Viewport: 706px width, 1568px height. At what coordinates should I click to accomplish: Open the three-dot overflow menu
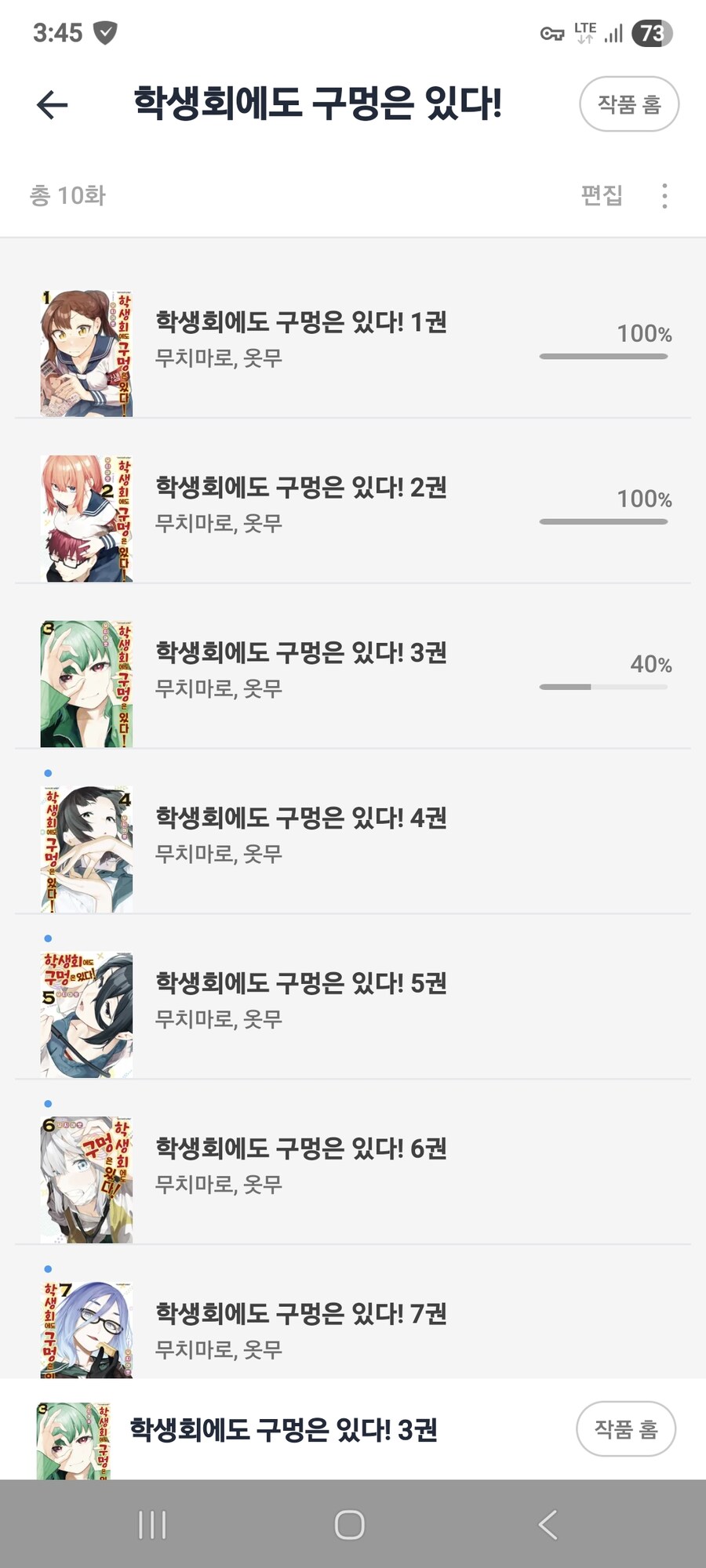click(x=664, y=197)
